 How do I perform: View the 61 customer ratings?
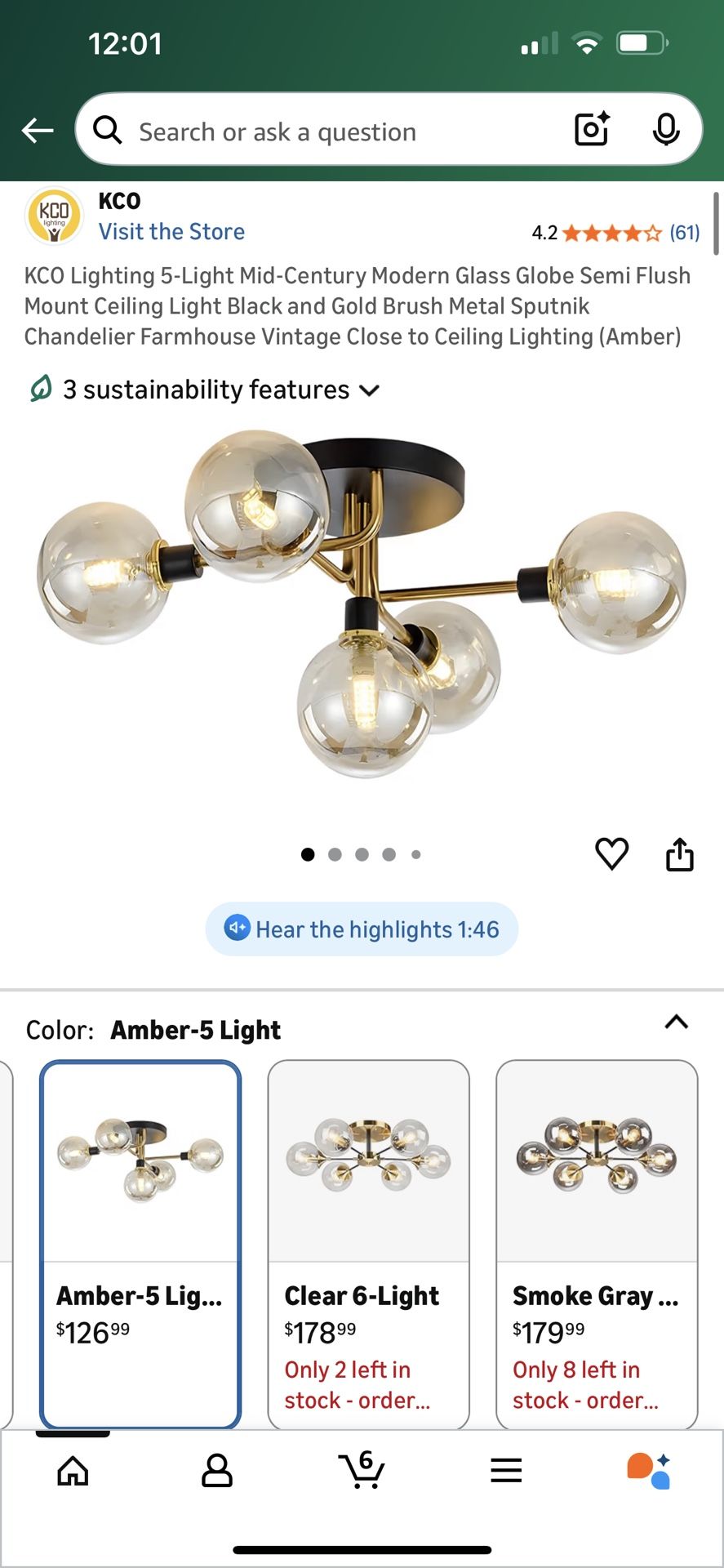click(x=684, y=232)
